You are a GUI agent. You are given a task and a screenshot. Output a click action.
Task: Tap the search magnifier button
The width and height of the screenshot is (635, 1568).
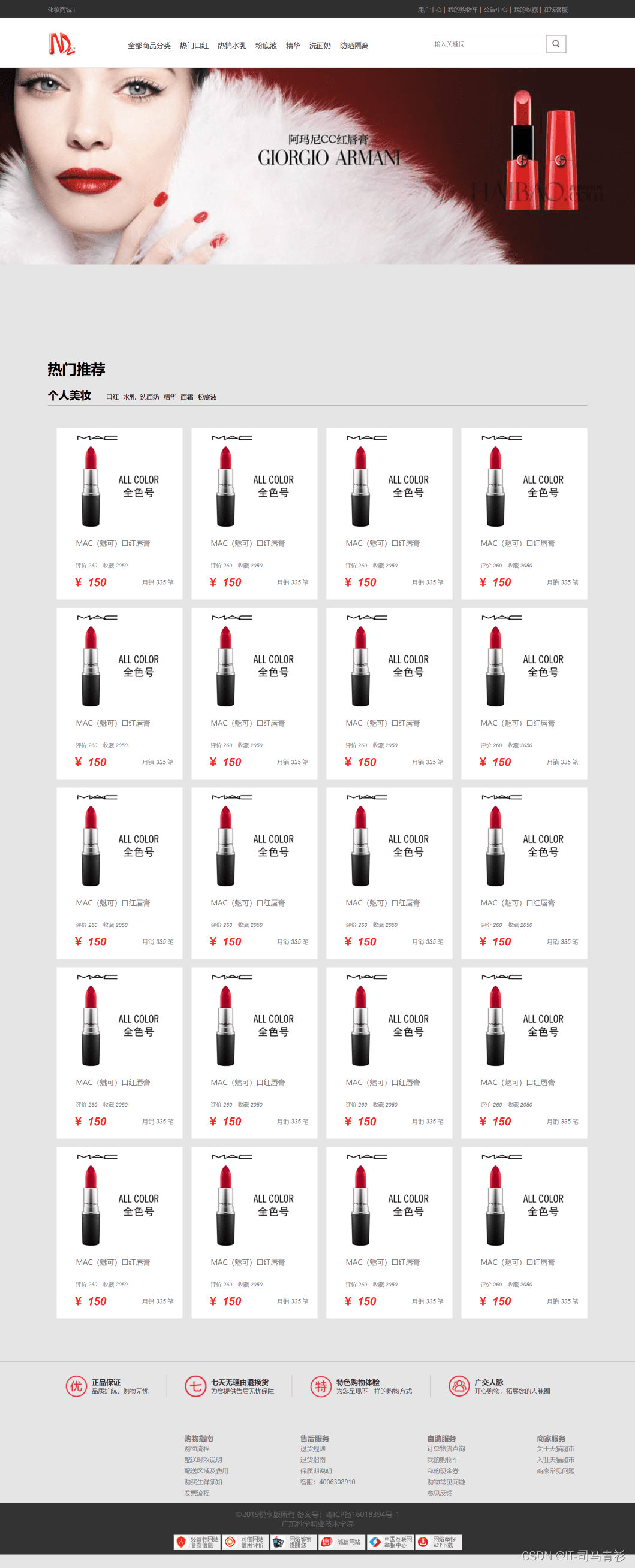tap(555, 44)
